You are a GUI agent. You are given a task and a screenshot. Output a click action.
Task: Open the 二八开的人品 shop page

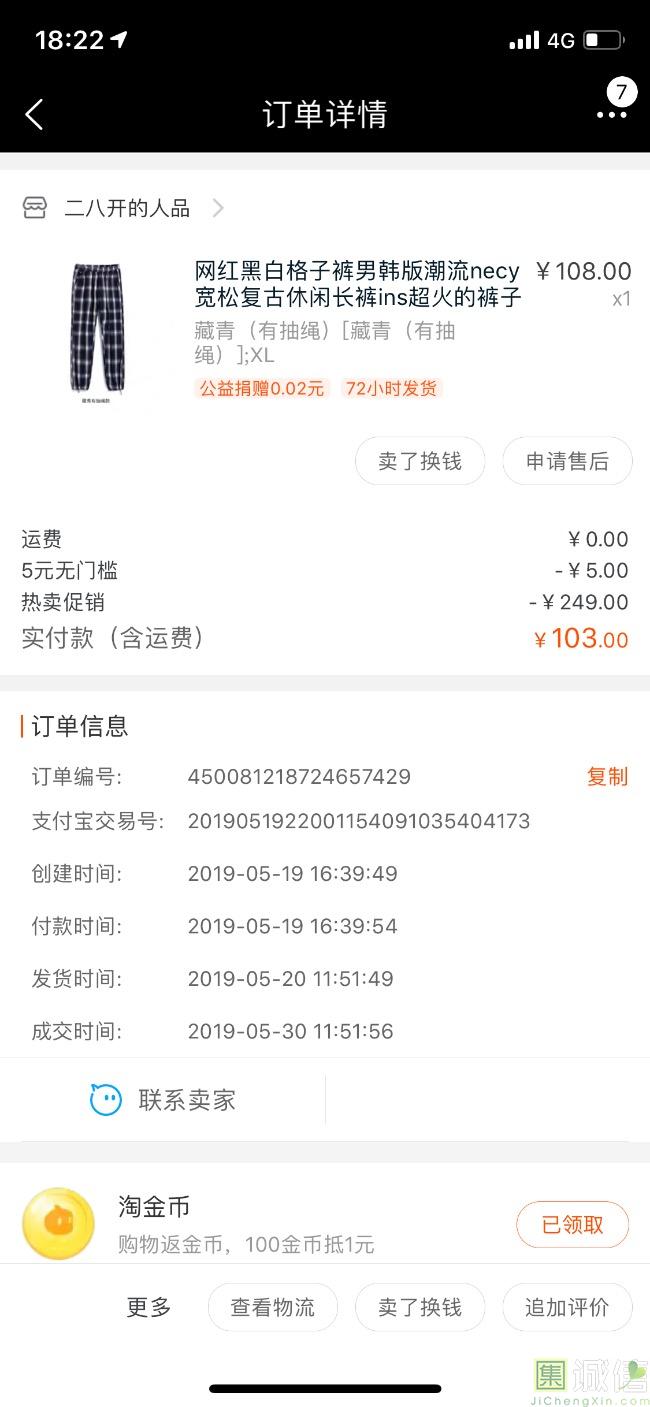(x=126, y=208)
